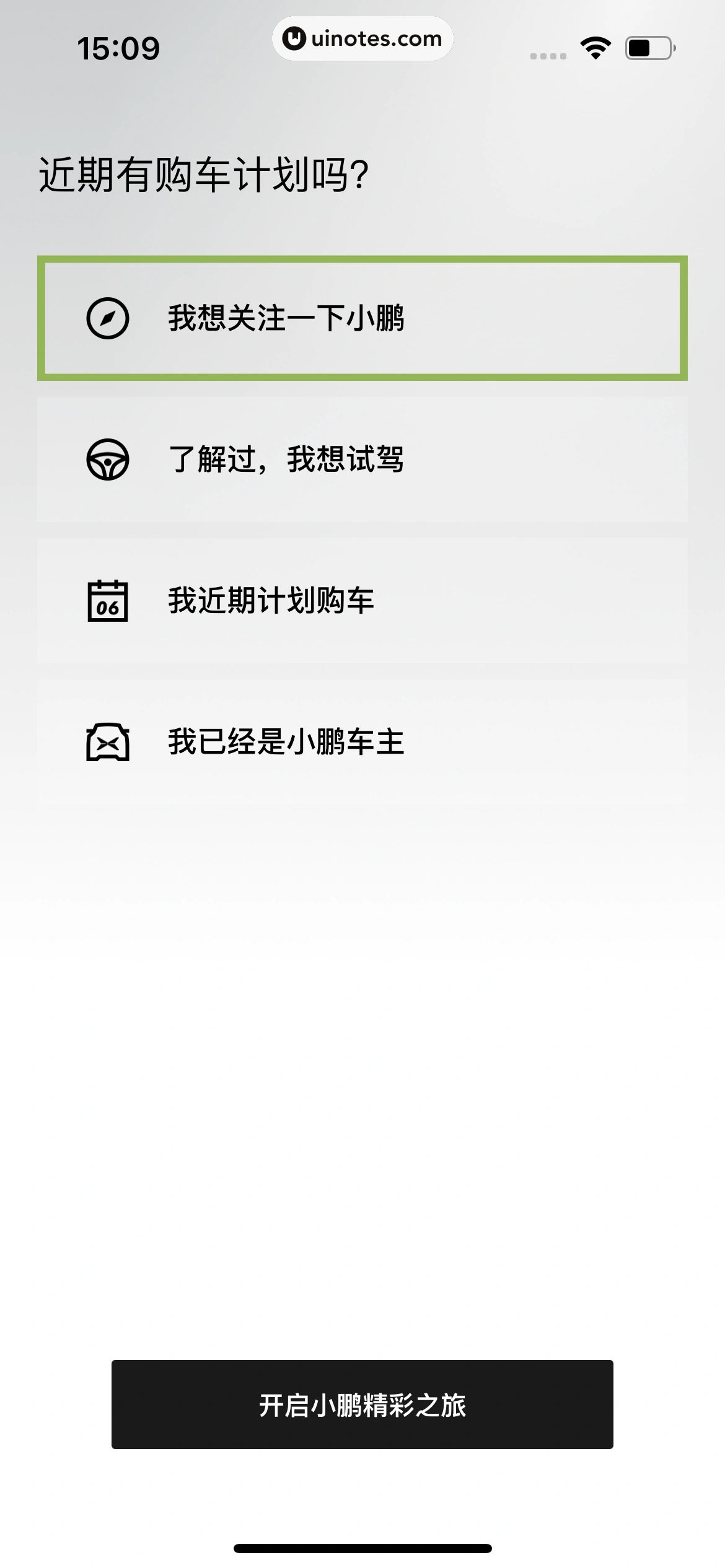The image size is (725, 1568).
Task: Select the 了解过，我想试驾 option
Action: 362,460
